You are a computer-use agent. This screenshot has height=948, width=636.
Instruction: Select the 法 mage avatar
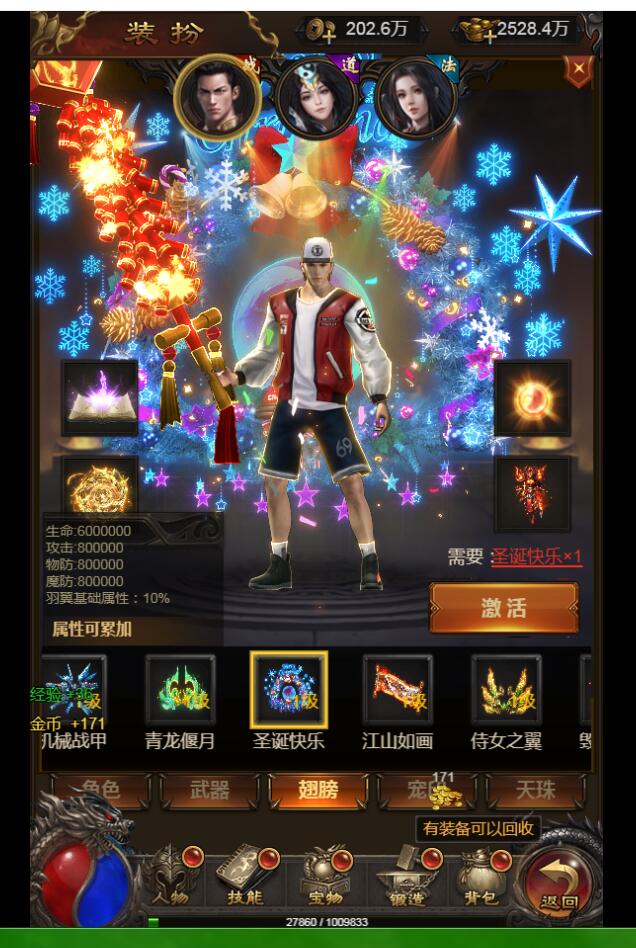(x=415, y=97)
